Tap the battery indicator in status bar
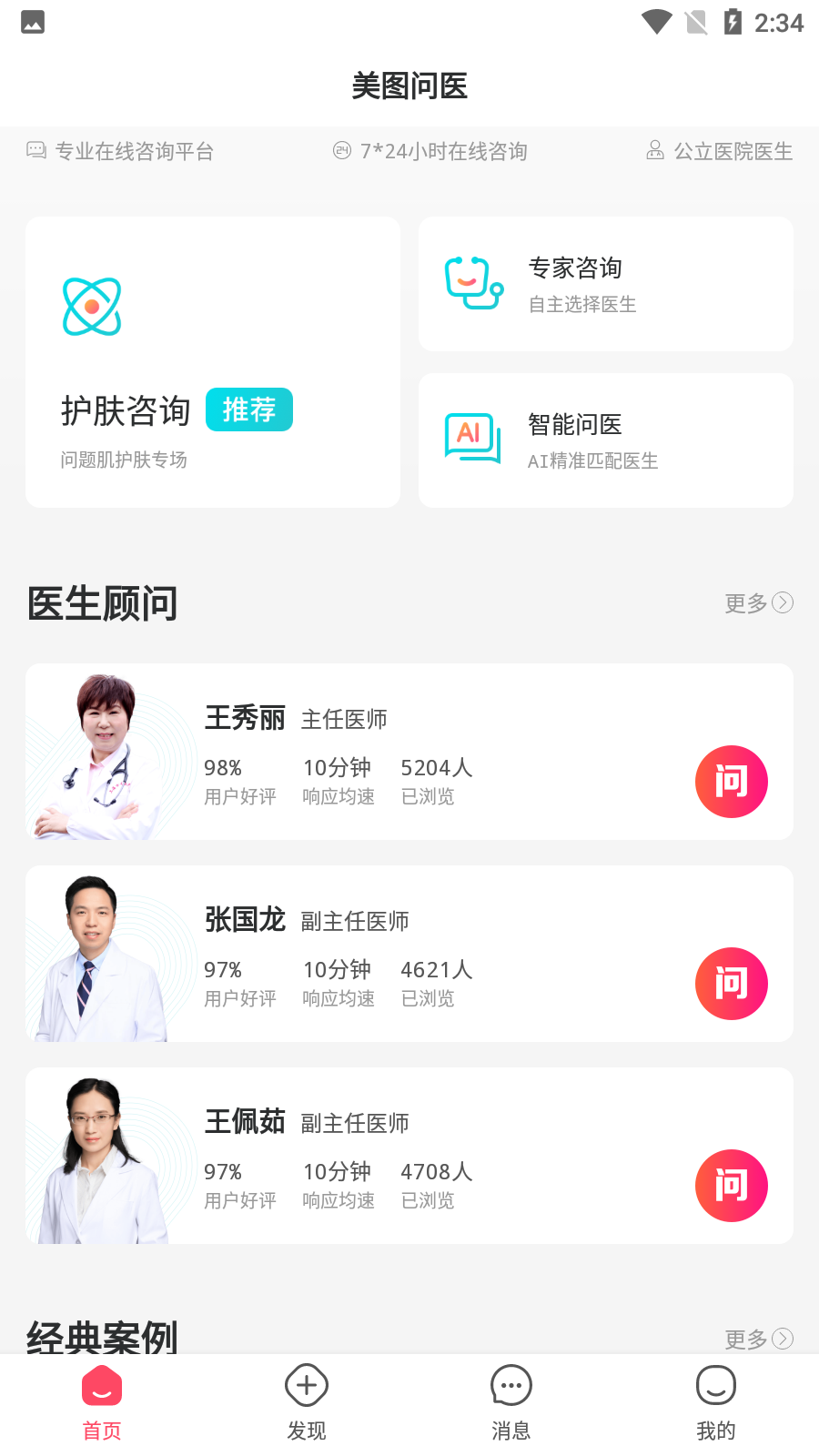 733,22
